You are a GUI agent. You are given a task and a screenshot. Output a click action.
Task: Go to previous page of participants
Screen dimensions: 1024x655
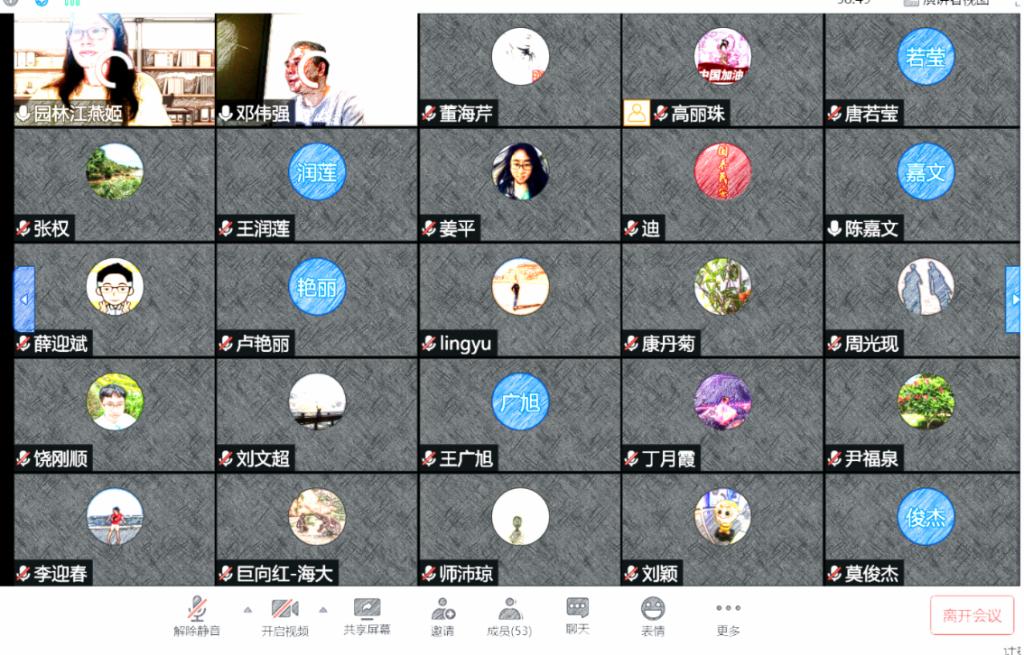24,299
